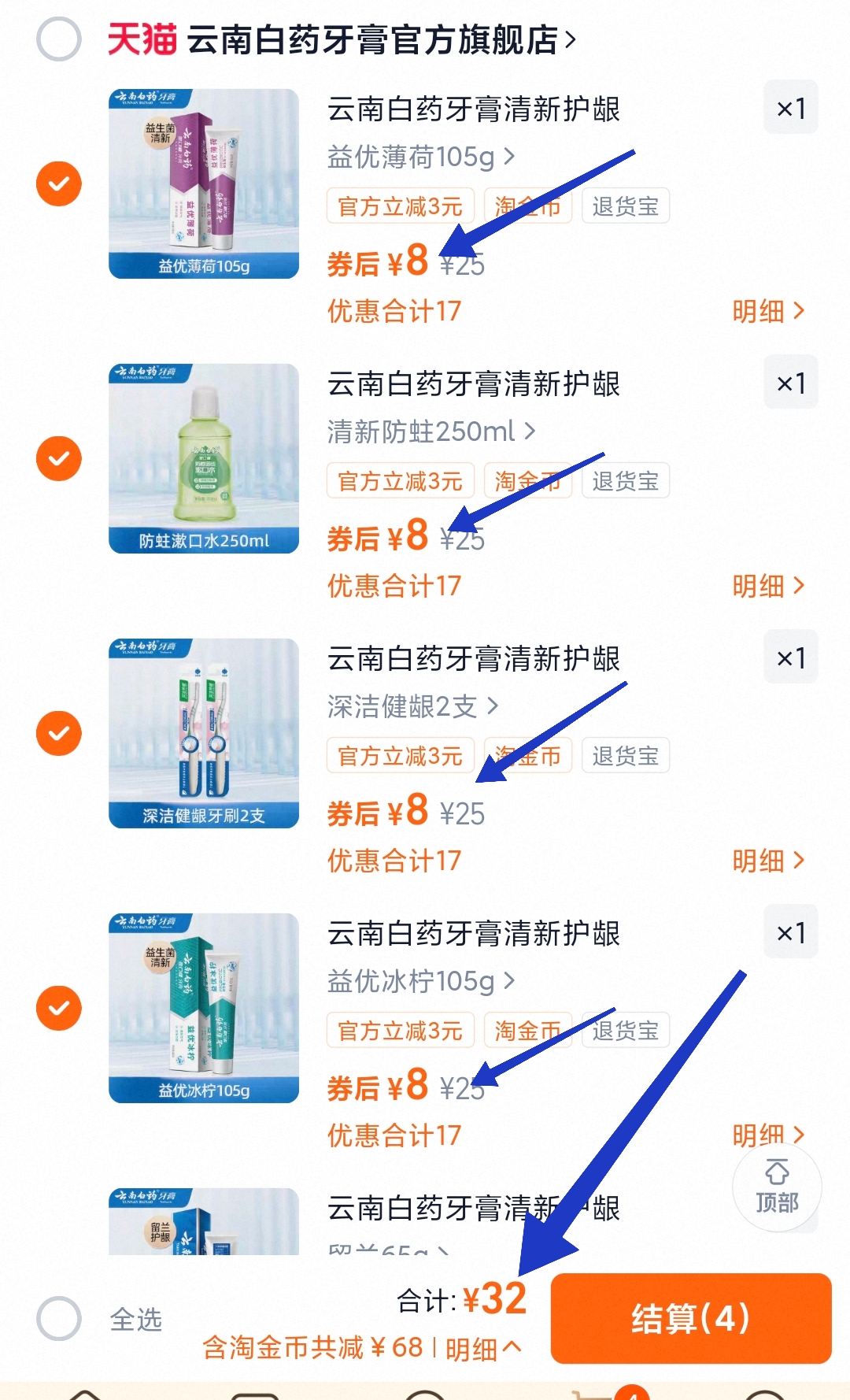850x1400 pixels.
Task: Jump back to top with 顶部 button
Action: 777,1187
